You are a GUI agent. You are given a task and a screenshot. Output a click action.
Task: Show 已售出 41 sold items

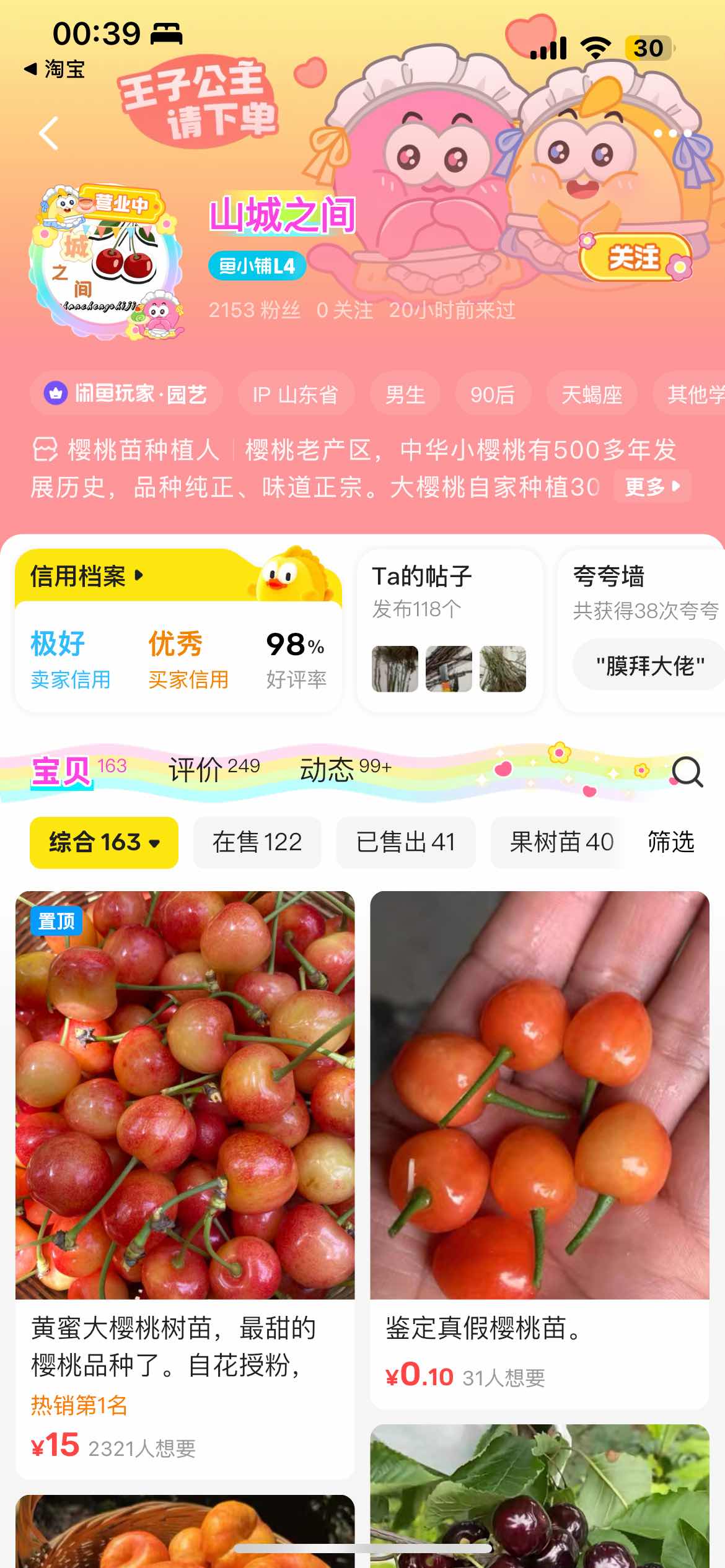406,842
